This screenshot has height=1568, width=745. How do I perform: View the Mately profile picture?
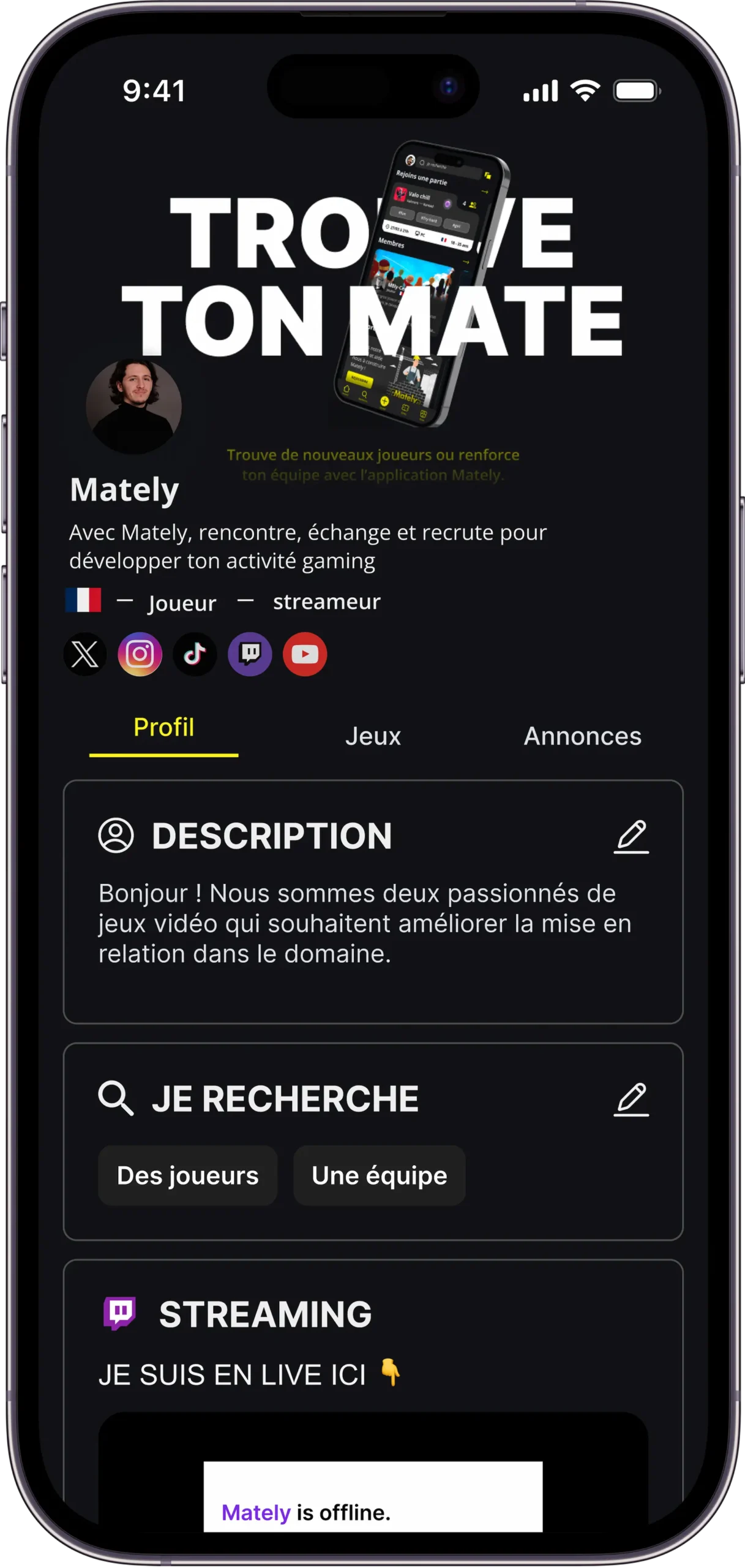(134, 407)
